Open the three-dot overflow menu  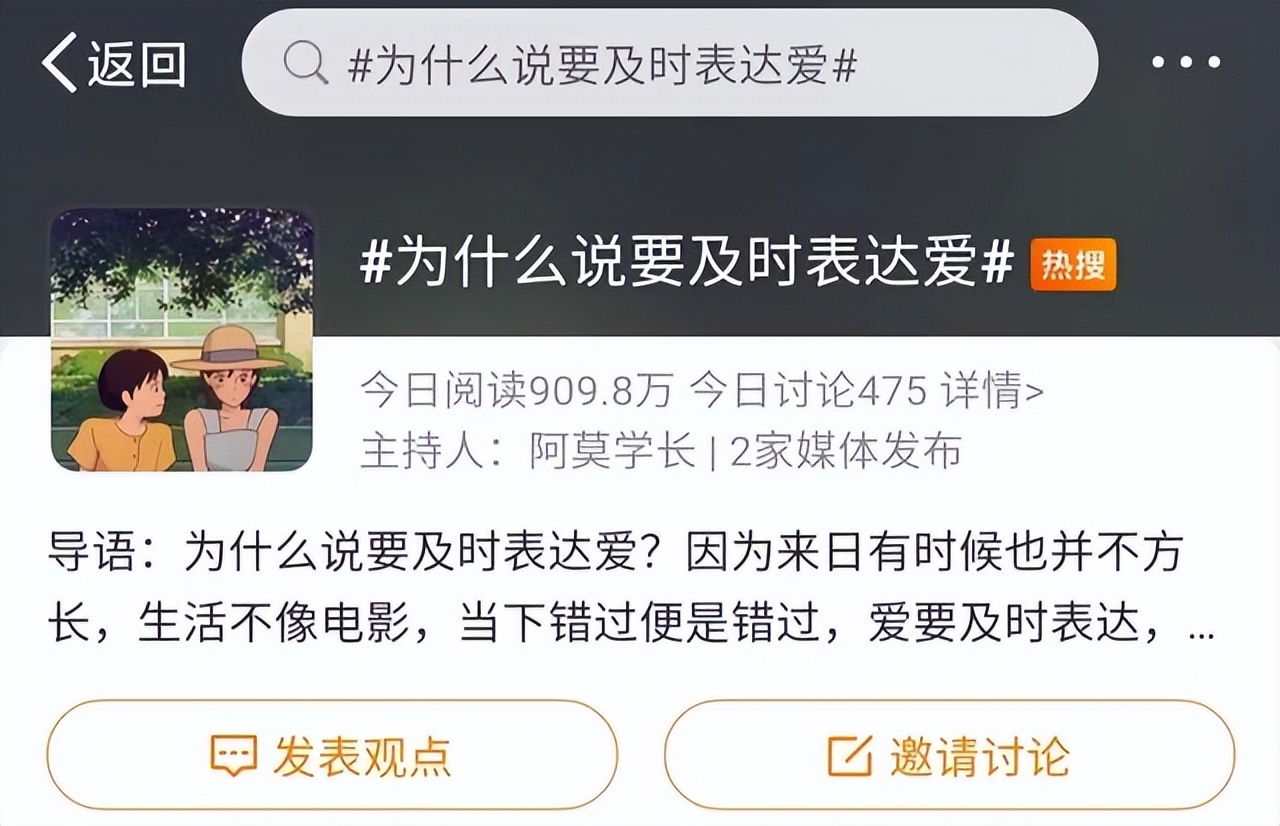coord(1186,63)
